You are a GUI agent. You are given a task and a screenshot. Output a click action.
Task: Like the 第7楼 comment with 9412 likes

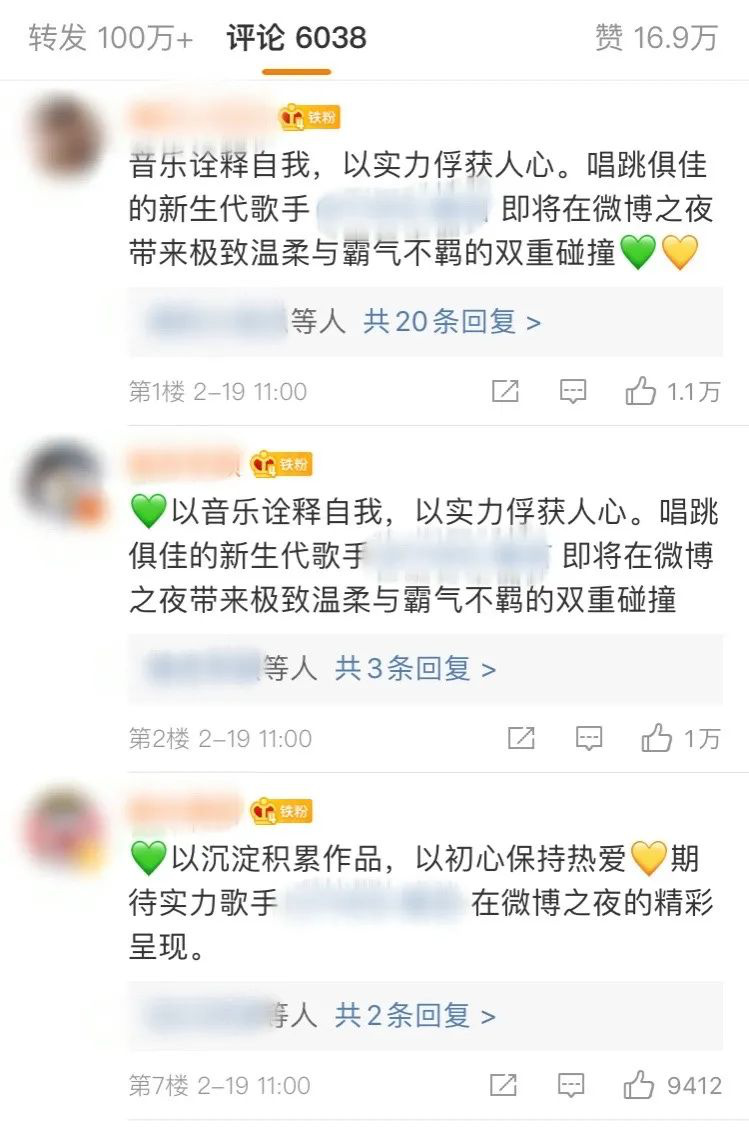click(639, 1085)
